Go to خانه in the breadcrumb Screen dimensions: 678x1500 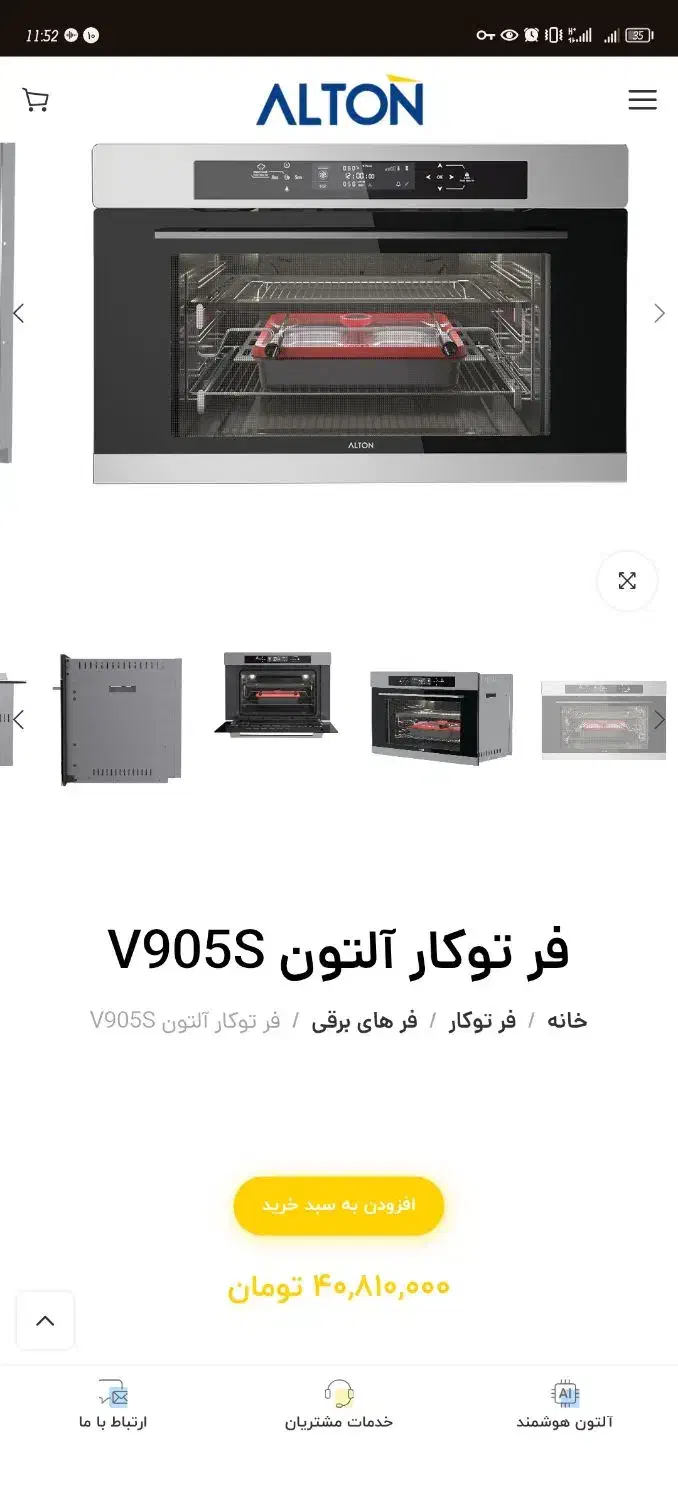pos(566,1021)
